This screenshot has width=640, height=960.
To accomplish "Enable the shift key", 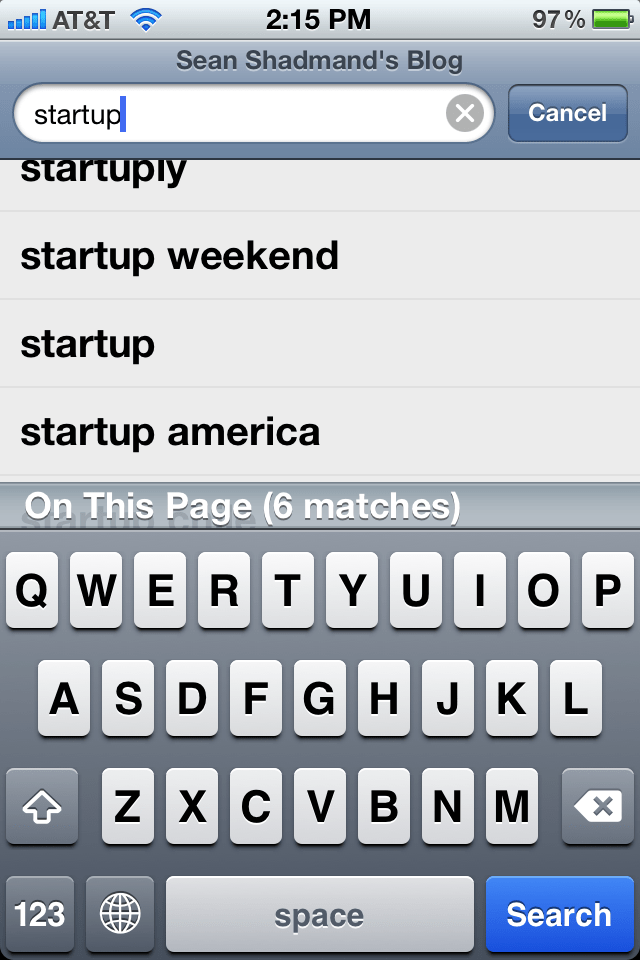I will pyautogui.click(x=42, y=807).
